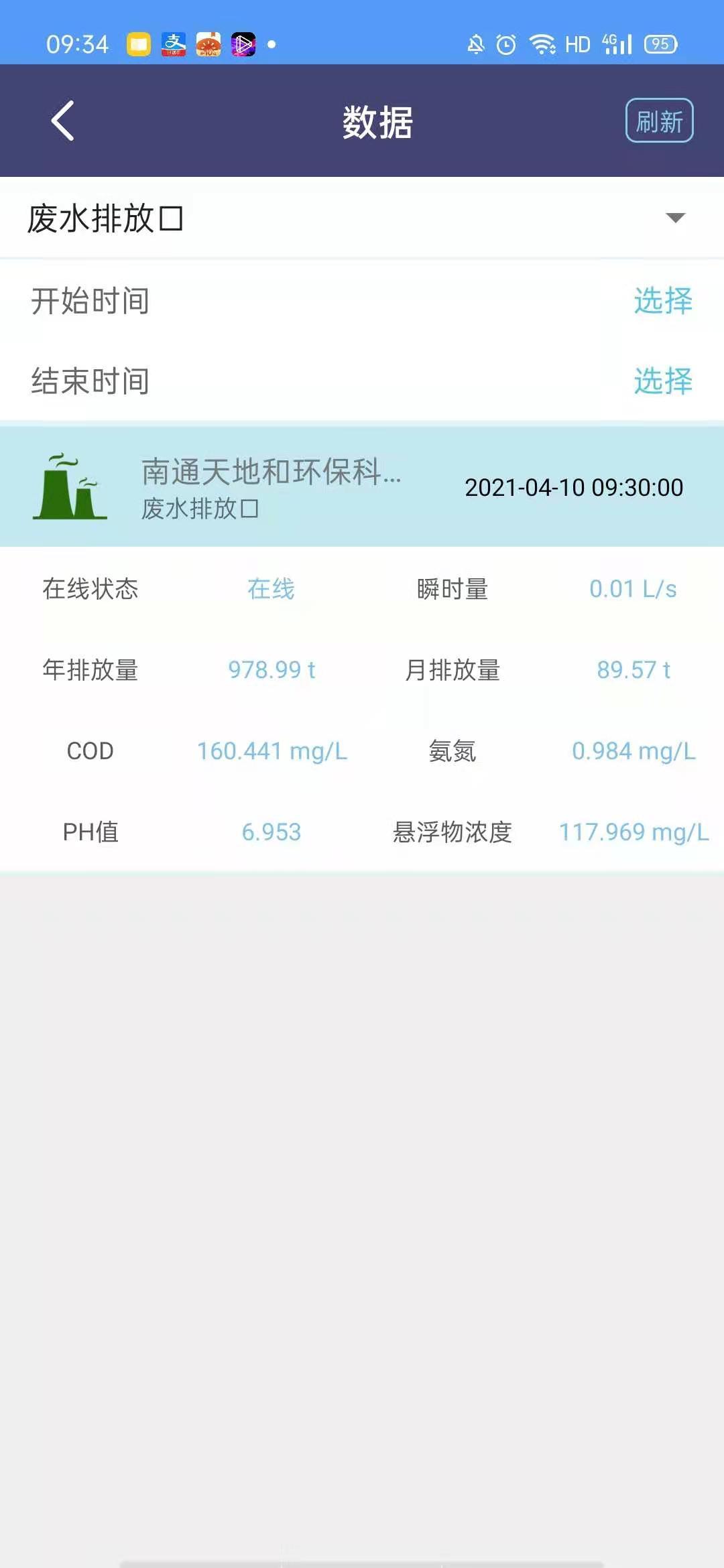The image size is (724, 1568).
Task: Go back using the top-left arrow
Action: point(62,121)
